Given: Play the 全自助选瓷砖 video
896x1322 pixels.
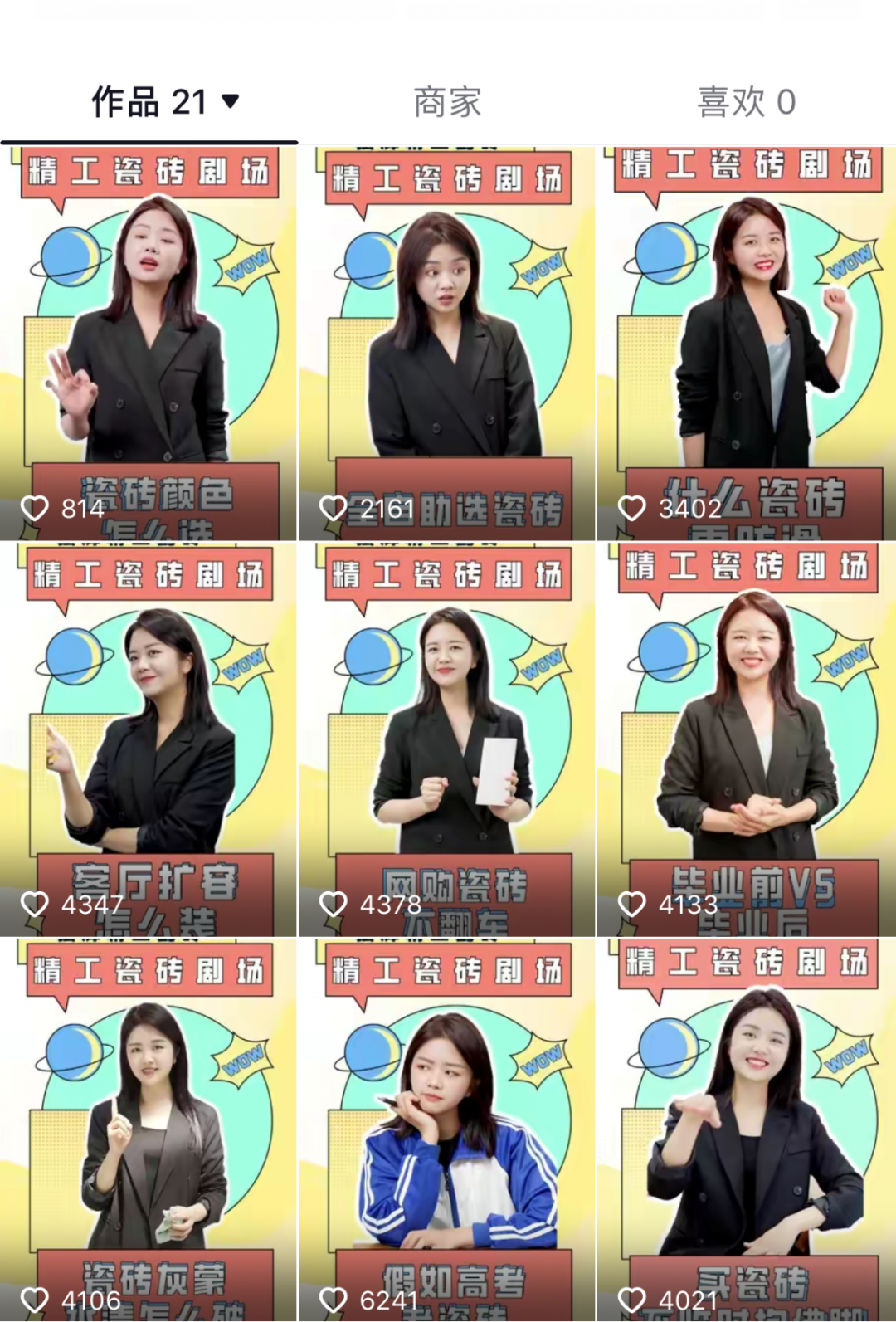Looking at the screenshot, I should tap(448, 332).
